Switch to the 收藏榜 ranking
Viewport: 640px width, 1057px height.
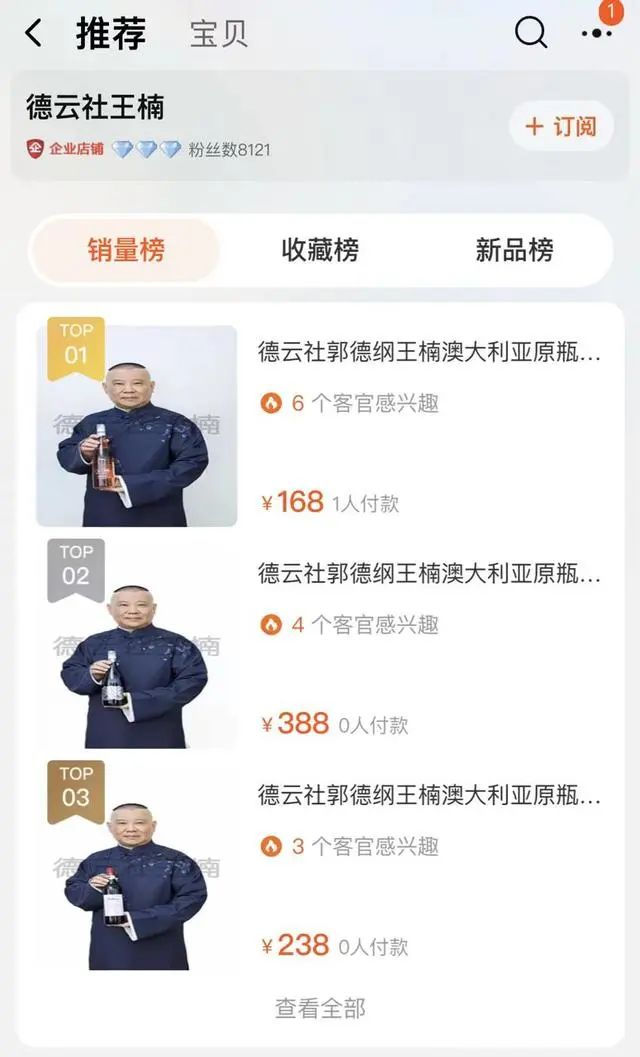(x=320, y=250)
